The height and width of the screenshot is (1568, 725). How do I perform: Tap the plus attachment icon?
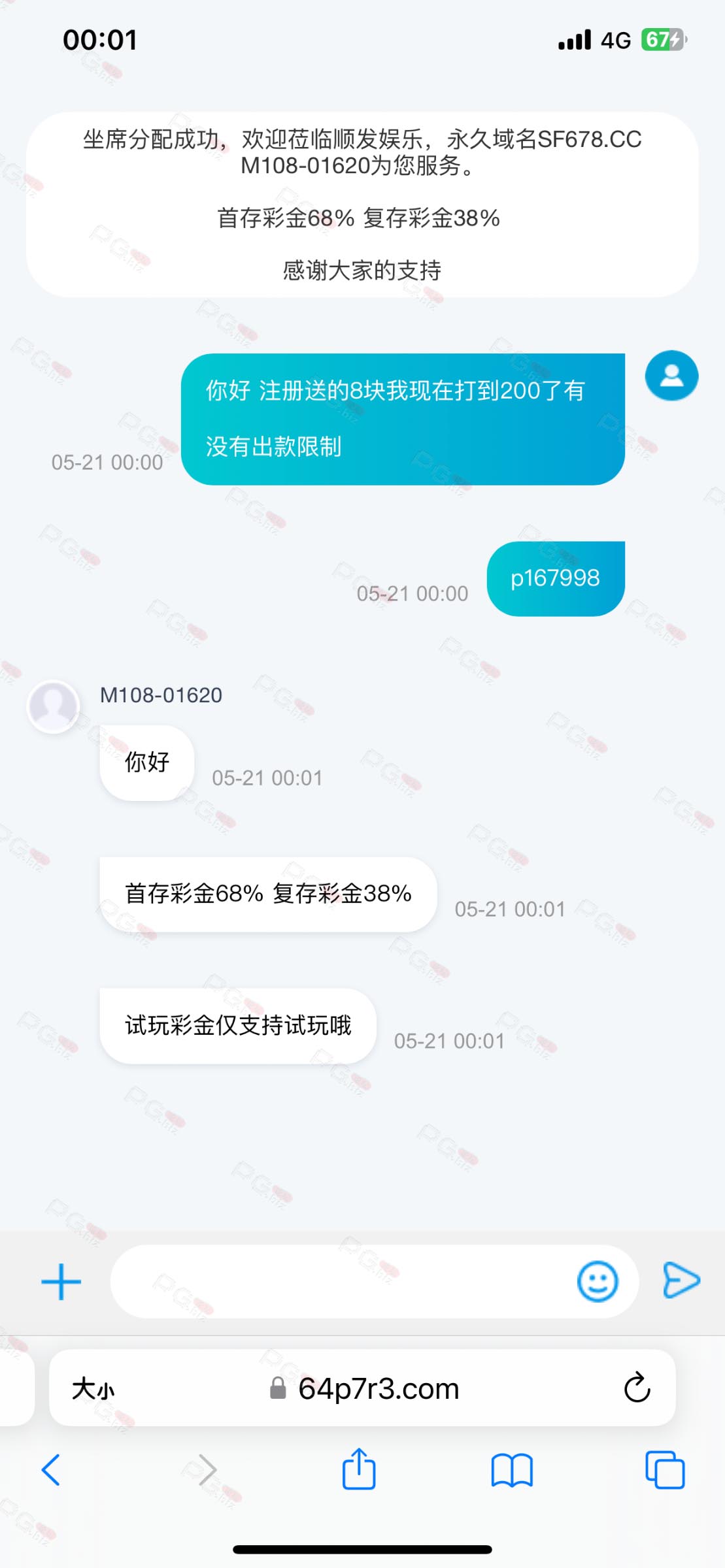[61, 1282]
